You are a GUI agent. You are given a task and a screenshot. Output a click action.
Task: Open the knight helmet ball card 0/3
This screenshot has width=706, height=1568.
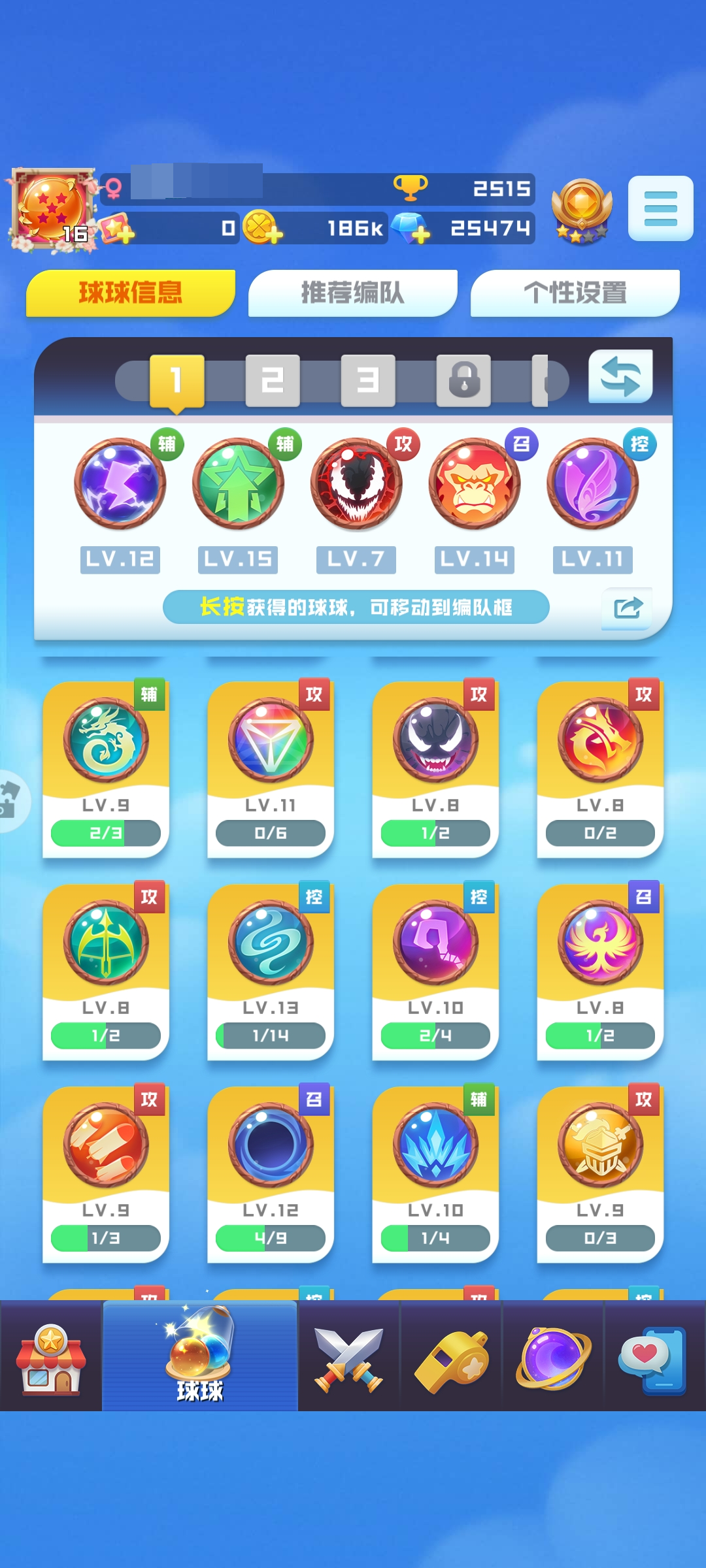point(600,1173)
